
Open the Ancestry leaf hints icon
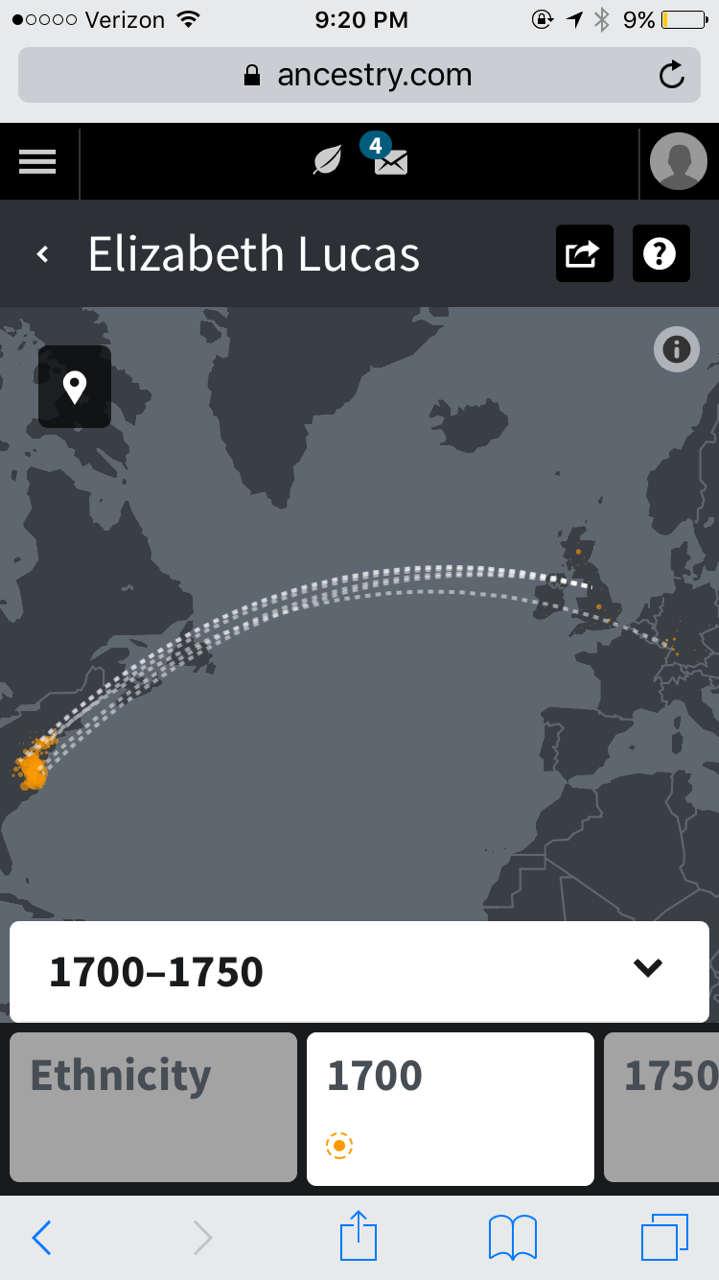pyautogui.click(x=327, y=160)
